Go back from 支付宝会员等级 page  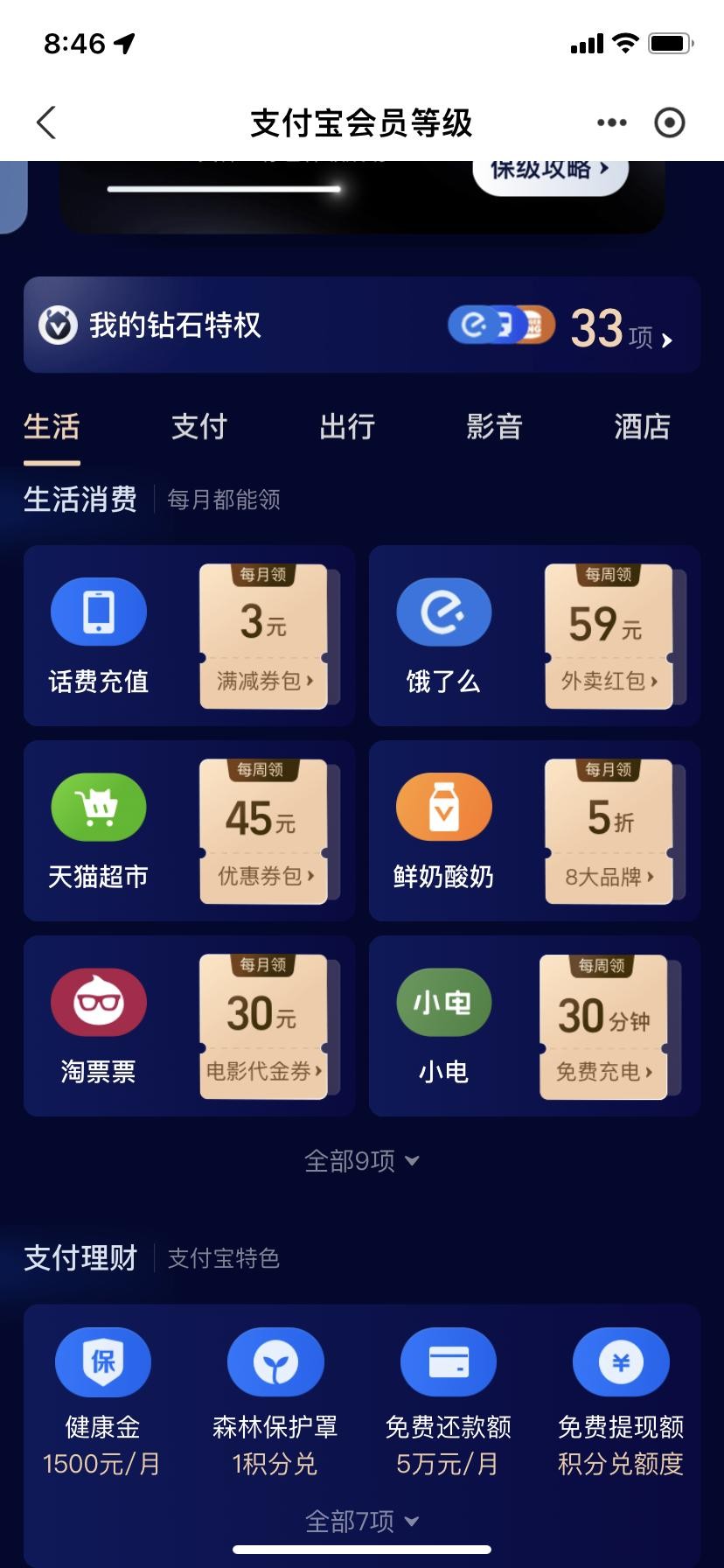tap(46, 122)
